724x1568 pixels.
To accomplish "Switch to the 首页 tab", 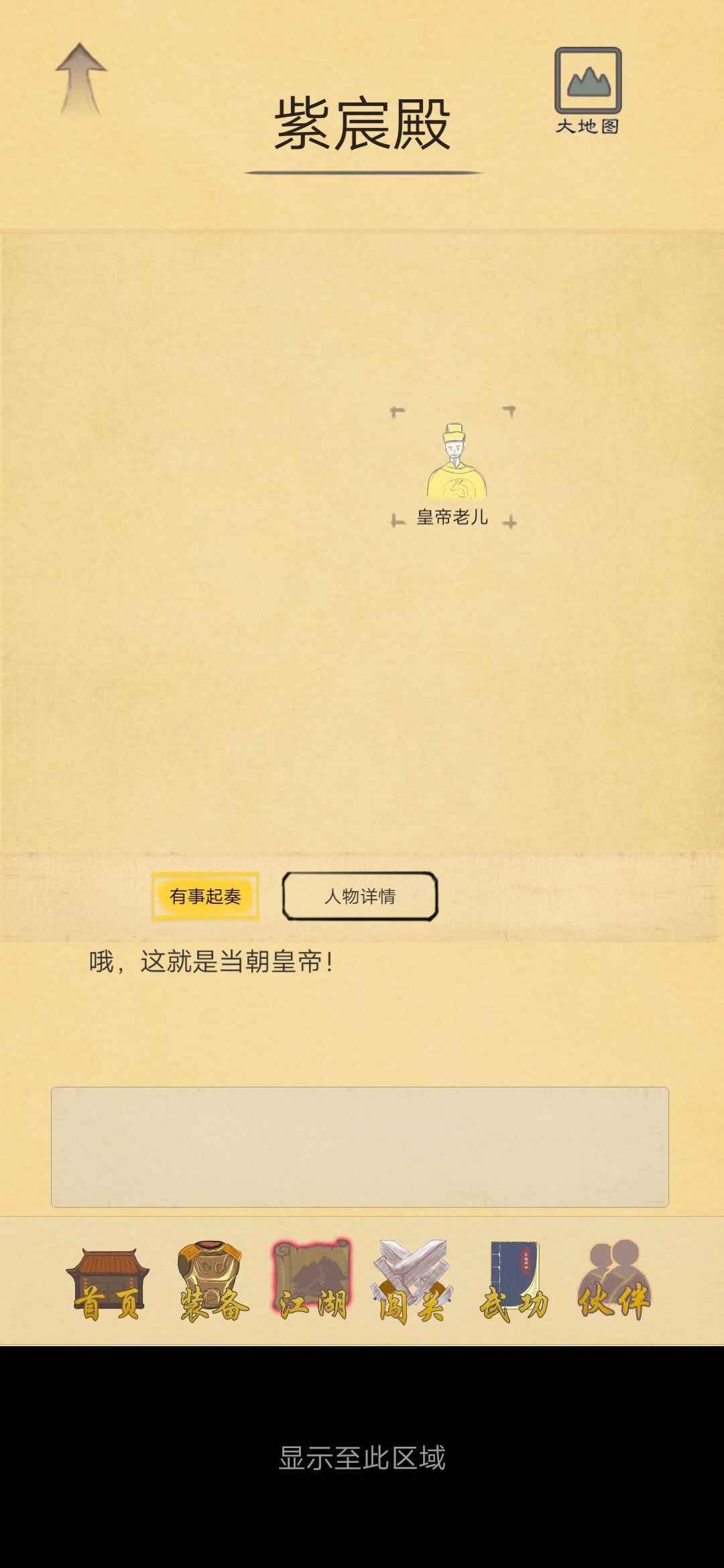I will click(107, 1284).
